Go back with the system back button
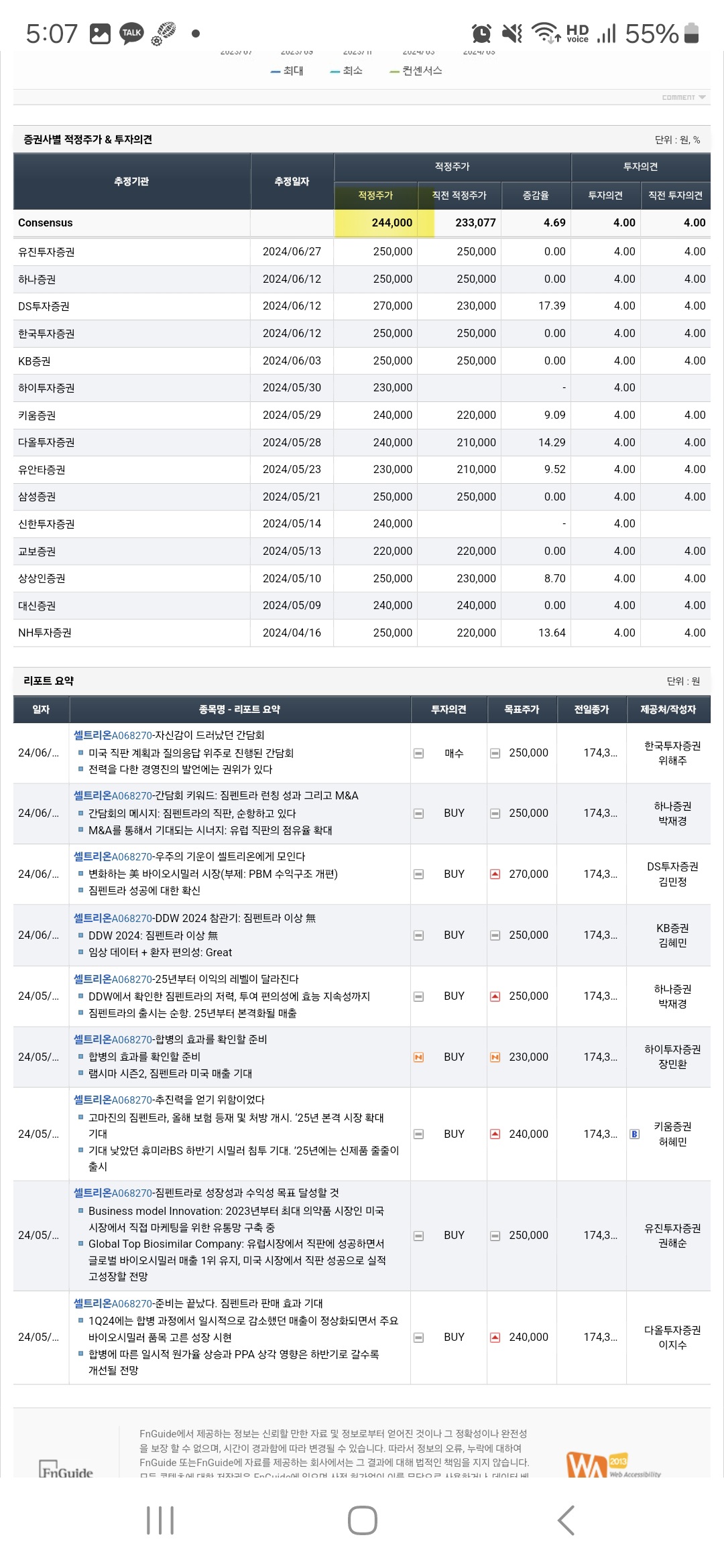This screenshot has width=724, height=1568. [x=566, y=1520]
